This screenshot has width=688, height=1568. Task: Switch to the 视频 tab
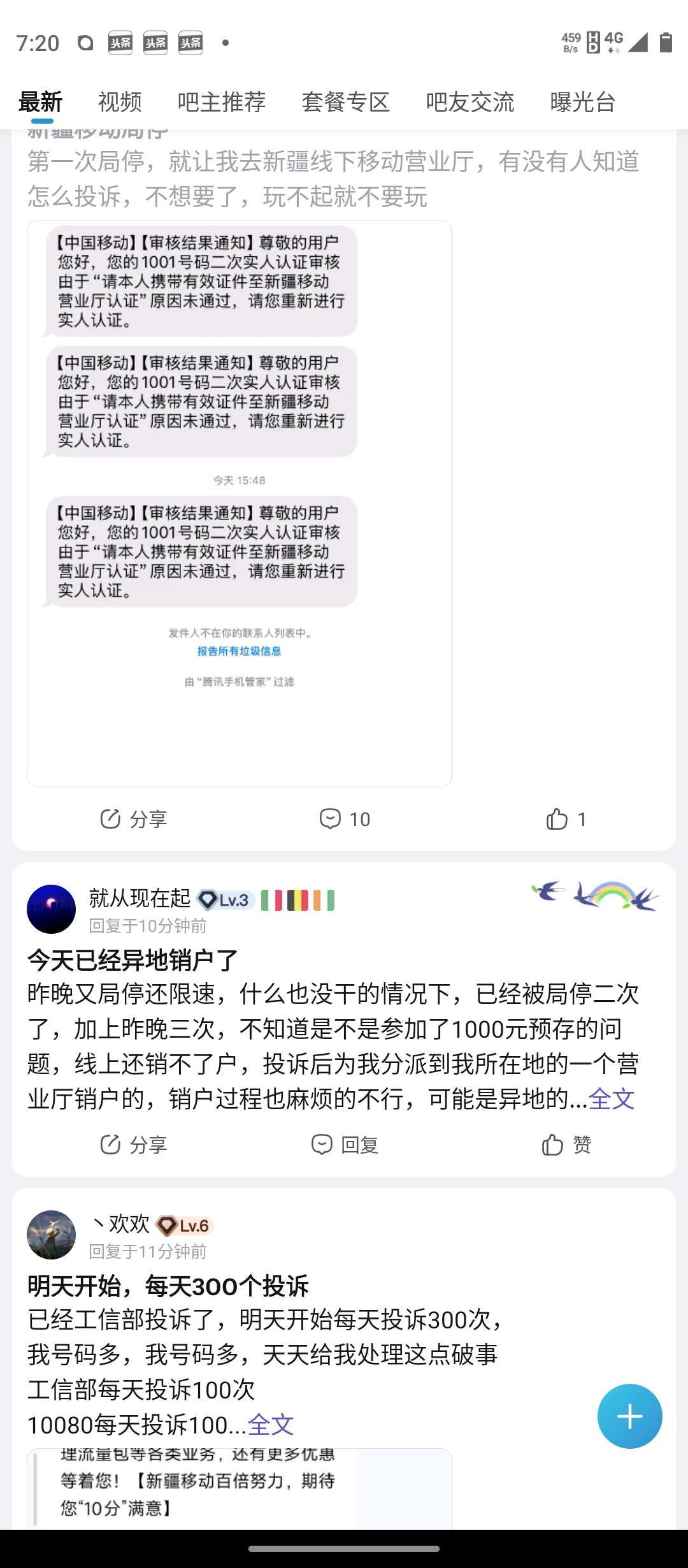(x=120, y=102)
